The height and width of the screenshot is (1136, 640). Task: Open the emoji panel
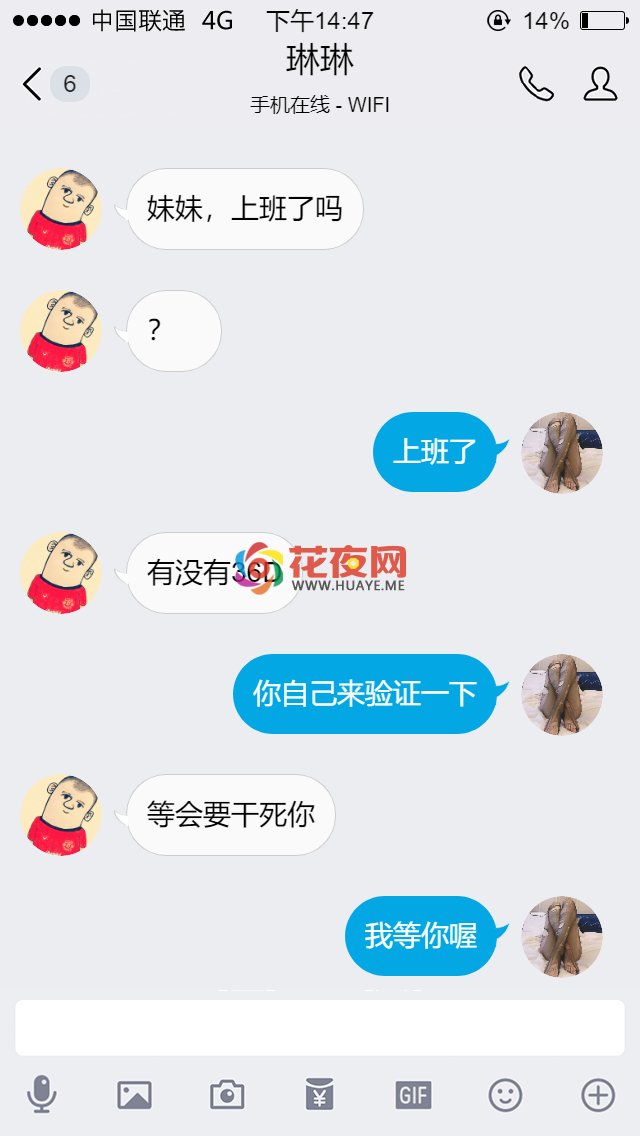point(505,1095)
